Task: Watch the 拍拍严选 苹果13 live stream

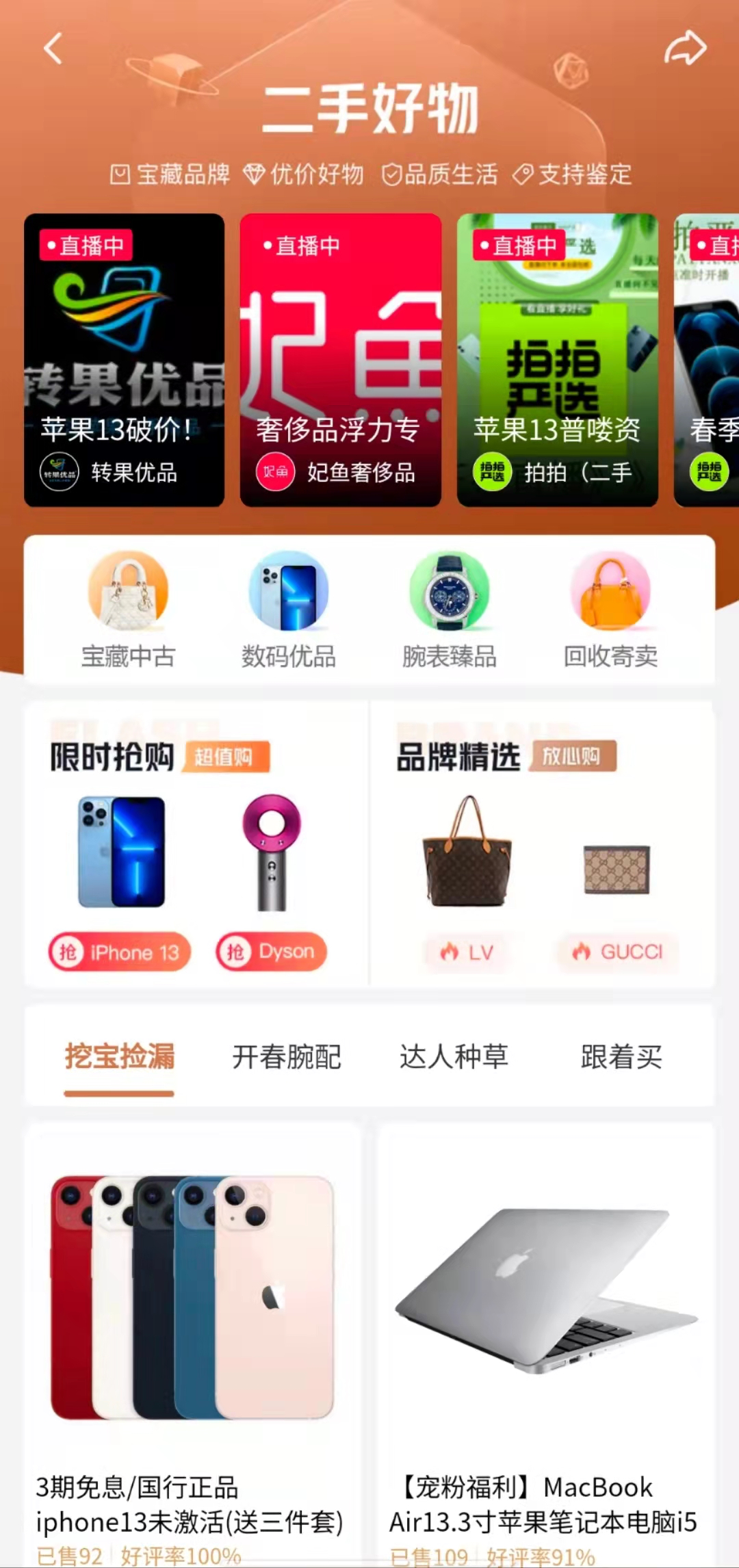Action: (x=557, y=360)
